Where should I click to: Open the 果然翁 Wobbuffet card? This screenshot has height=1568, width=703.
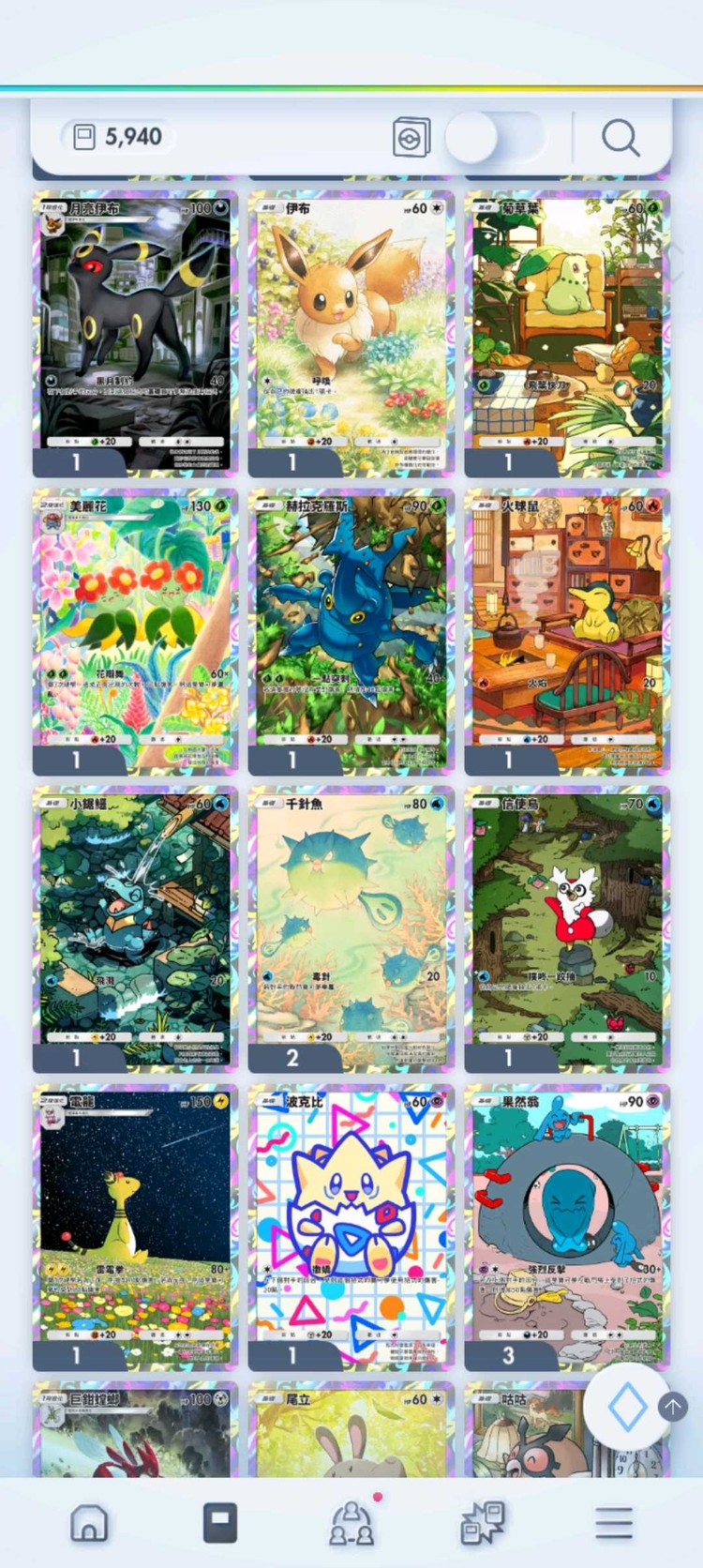point(566,1224)
